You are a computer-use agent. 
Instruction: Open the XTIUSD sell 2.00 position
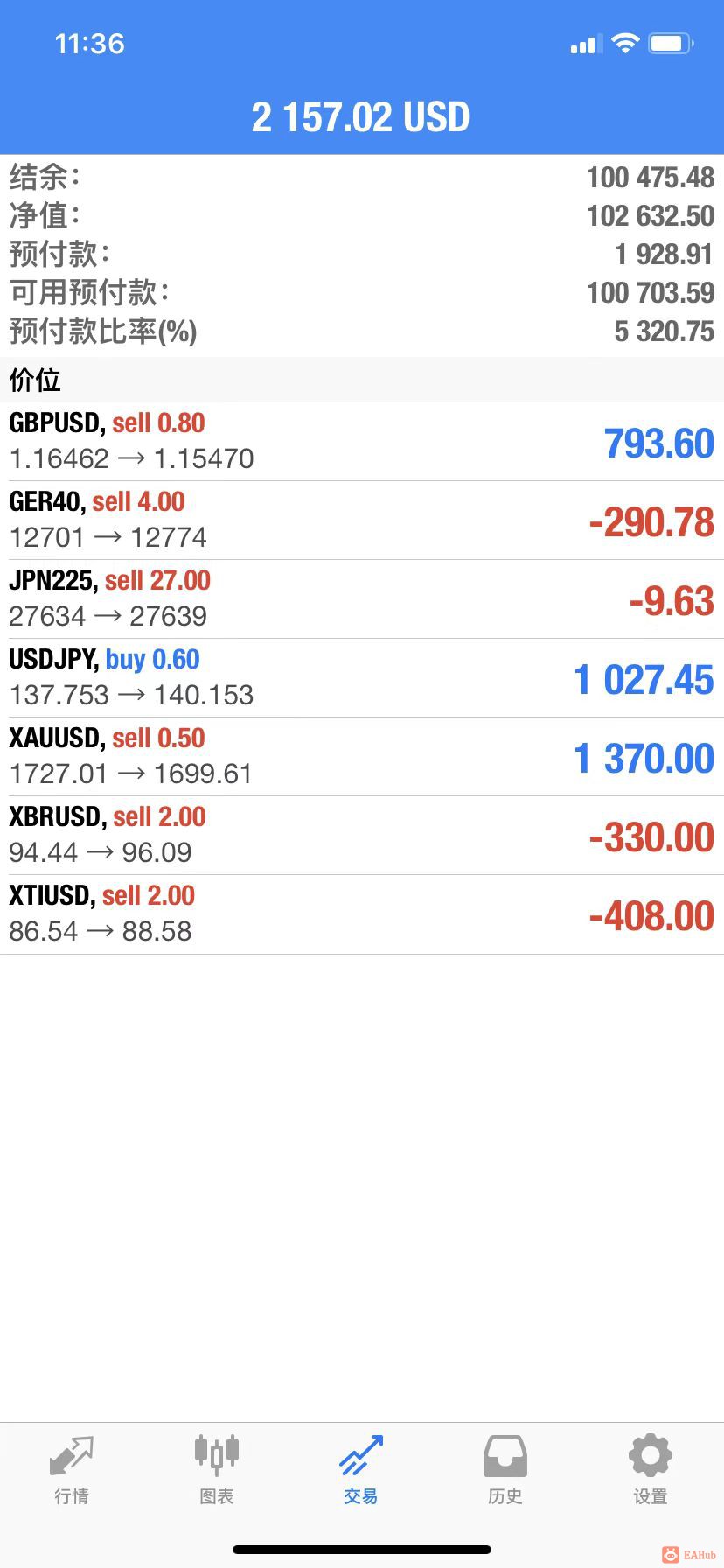tap(362, 914)
